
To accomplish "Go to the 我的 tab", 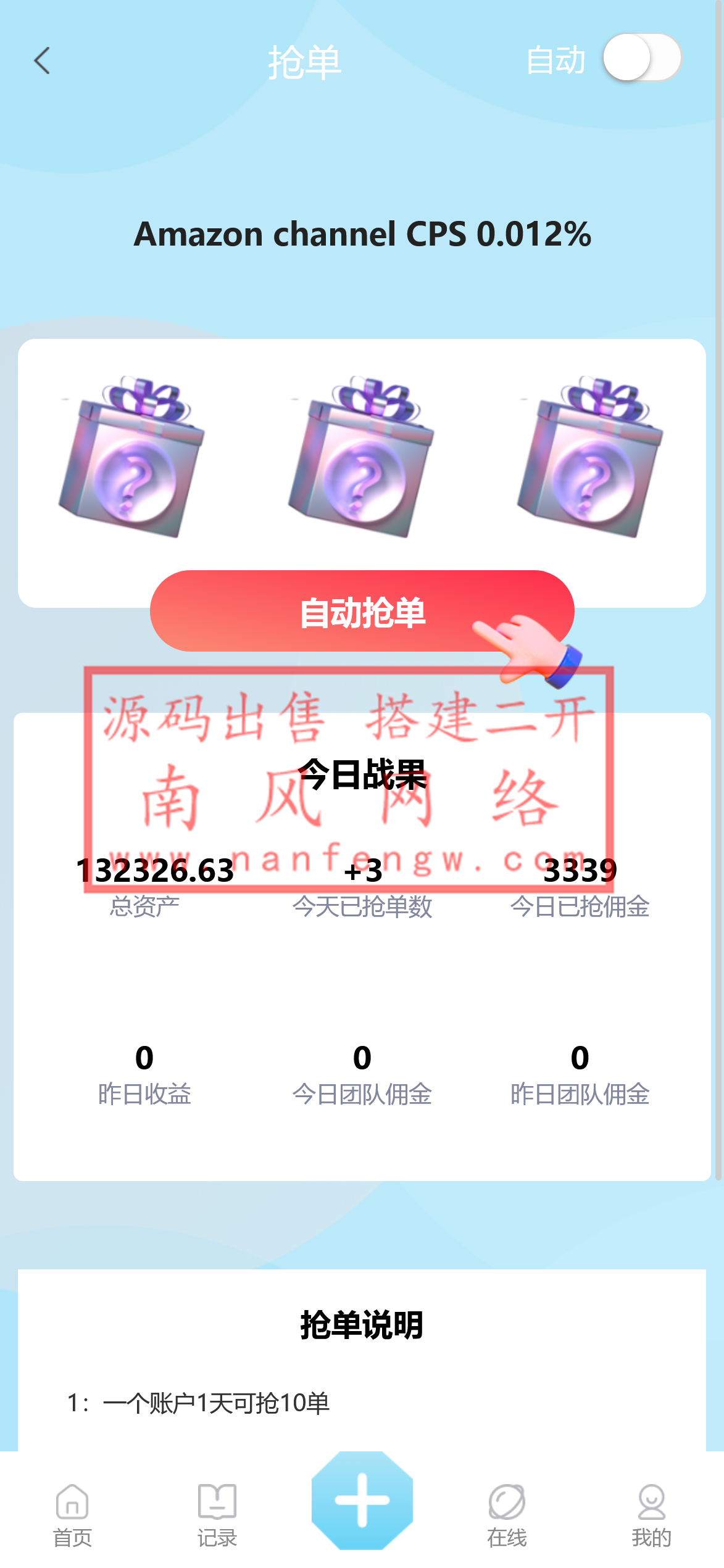I will point(651,1514).
